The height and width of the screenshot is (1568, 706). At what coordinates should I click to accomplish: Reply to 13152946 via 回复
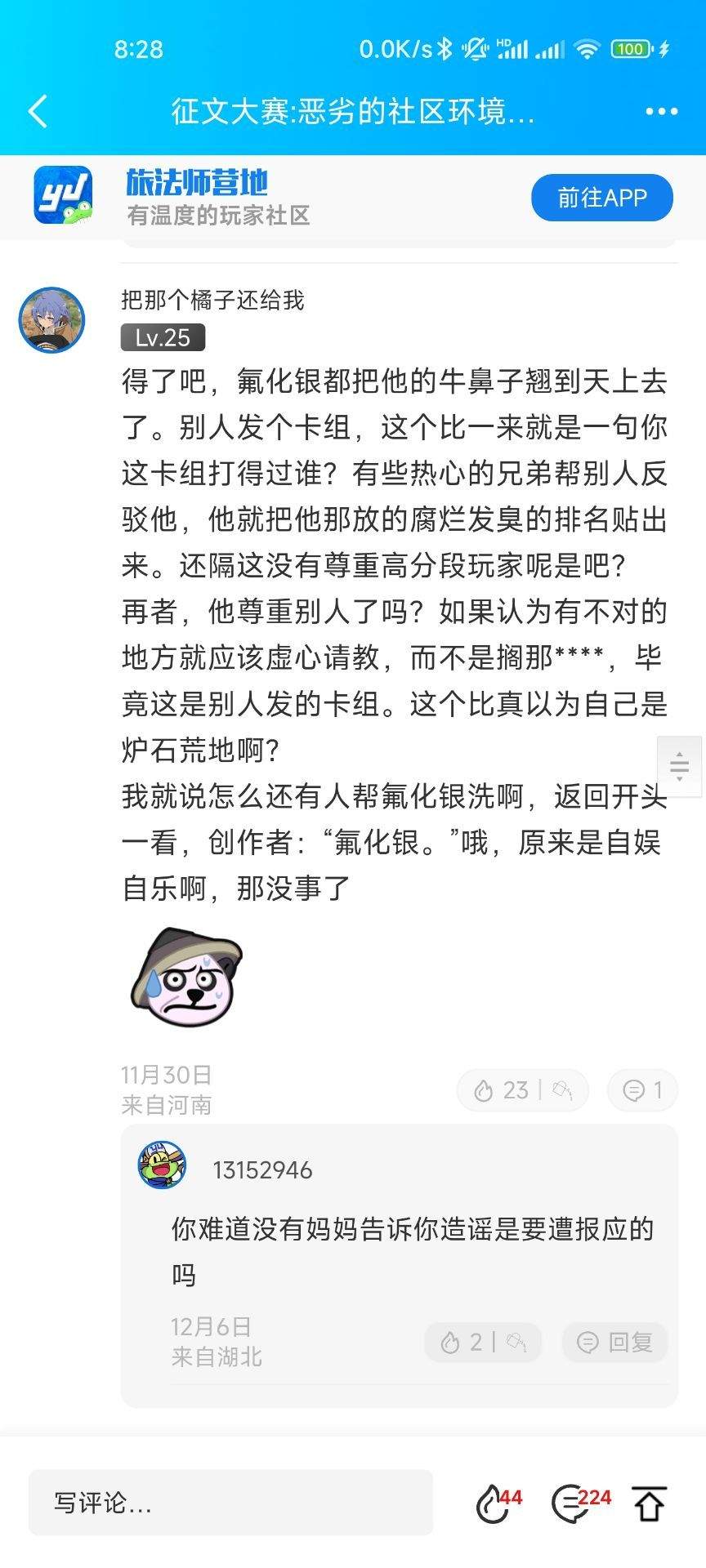click(x=614, y=1342)
